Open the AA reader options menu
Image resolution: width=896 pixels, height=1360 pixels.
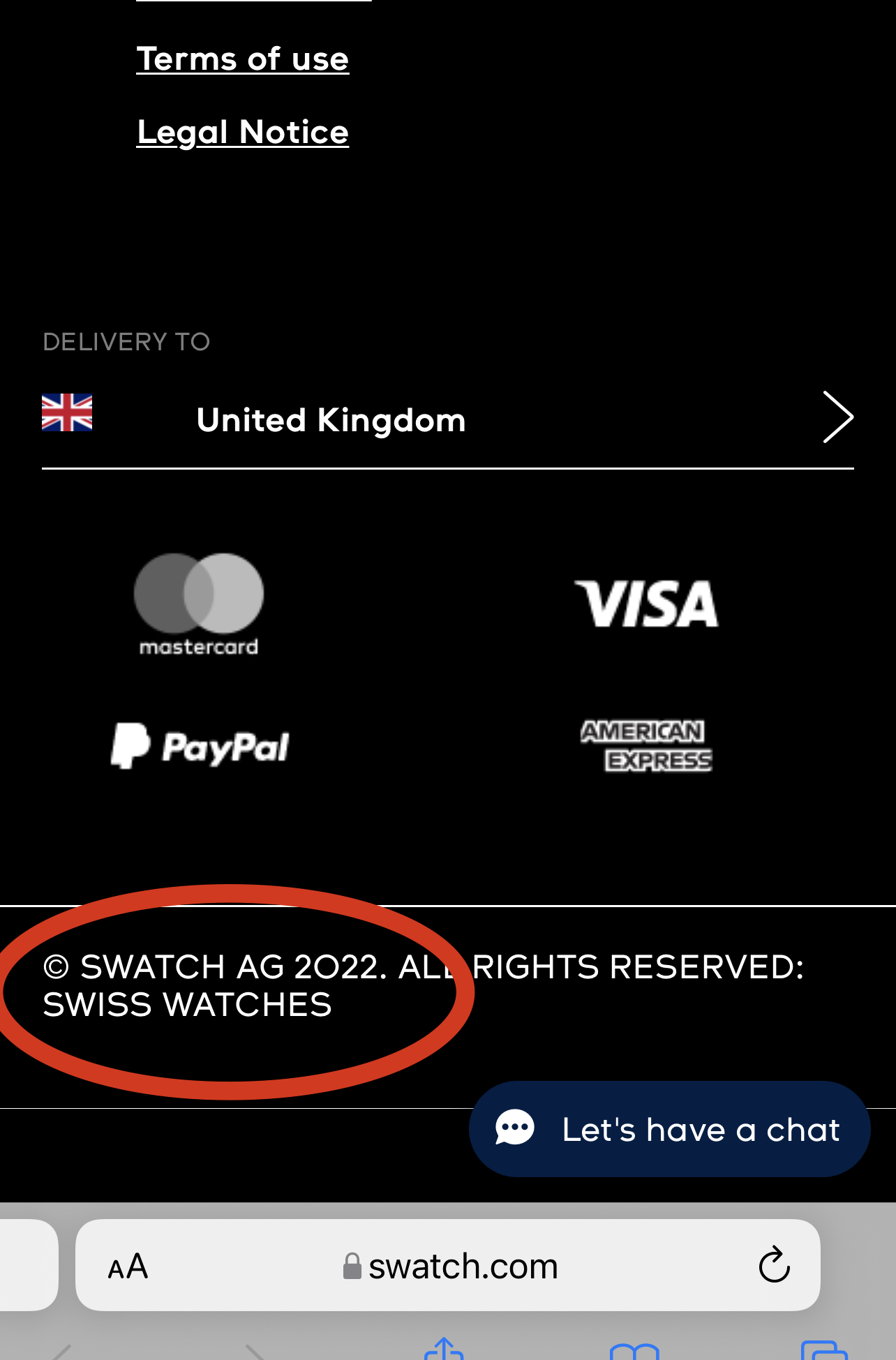[128, 1266]
